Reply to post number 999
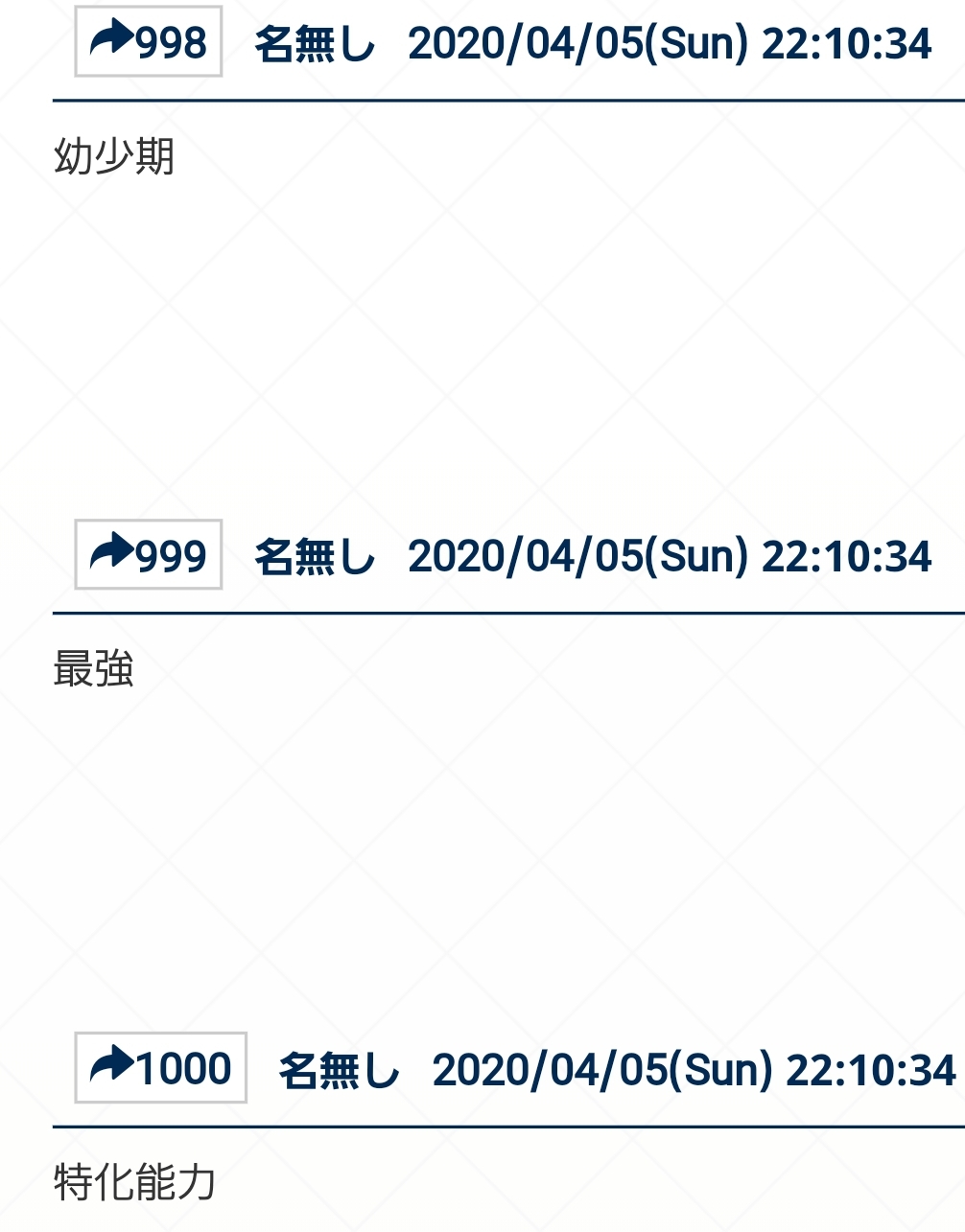 click(x=149, y=555)
